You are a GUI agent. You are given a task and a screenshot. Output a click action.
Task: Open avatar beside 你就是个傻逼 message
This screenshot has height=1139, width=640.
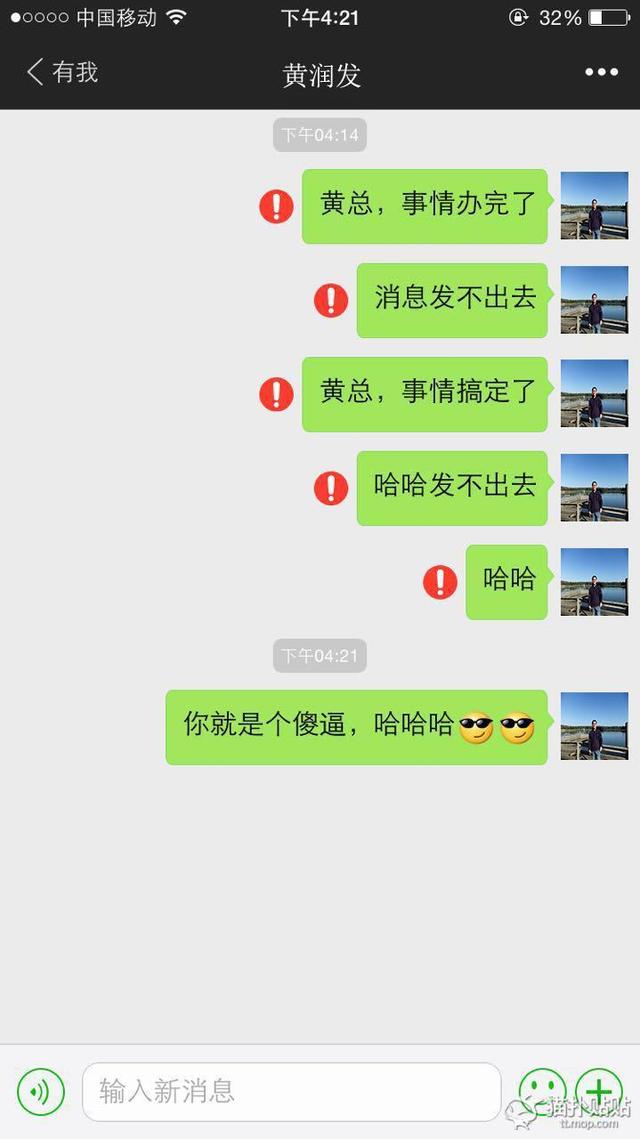pyautogui.click(x=594, y=727)
